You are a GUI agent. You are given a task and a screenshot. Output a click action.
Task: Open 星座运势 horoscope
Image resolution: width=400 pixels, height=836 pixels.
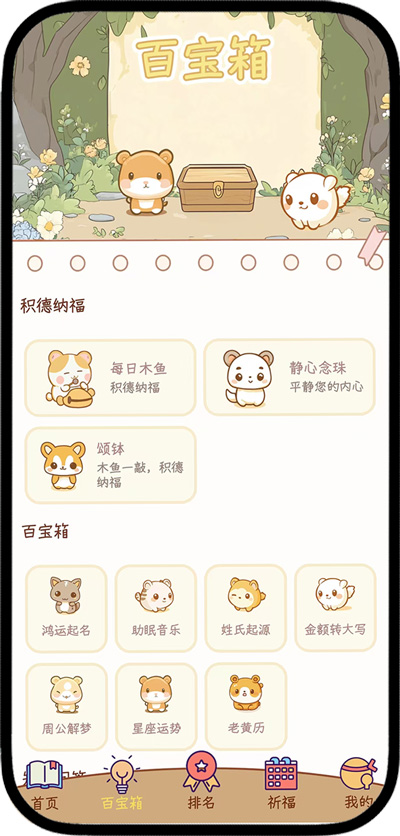click(156, 707)
